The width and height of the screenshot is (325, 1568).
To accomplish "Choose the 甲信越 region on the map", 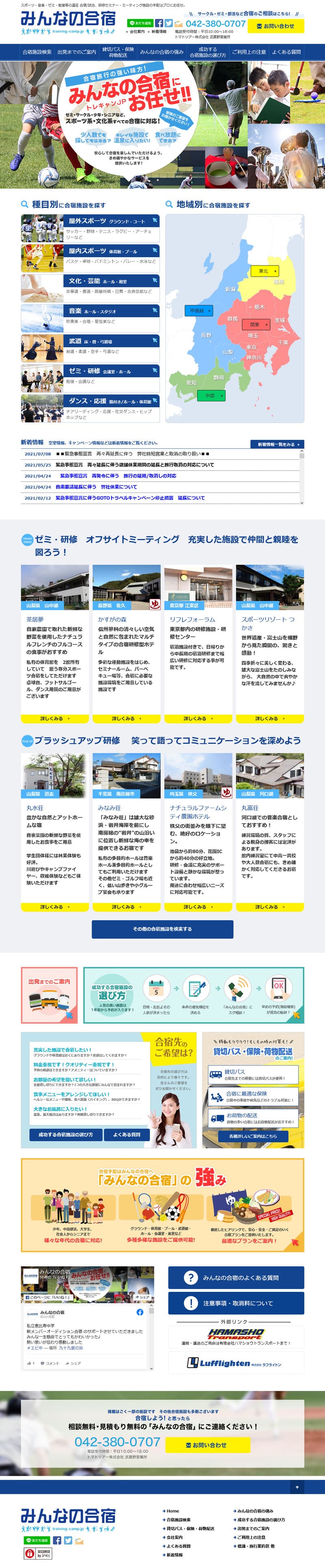I will tap(199, 310).
